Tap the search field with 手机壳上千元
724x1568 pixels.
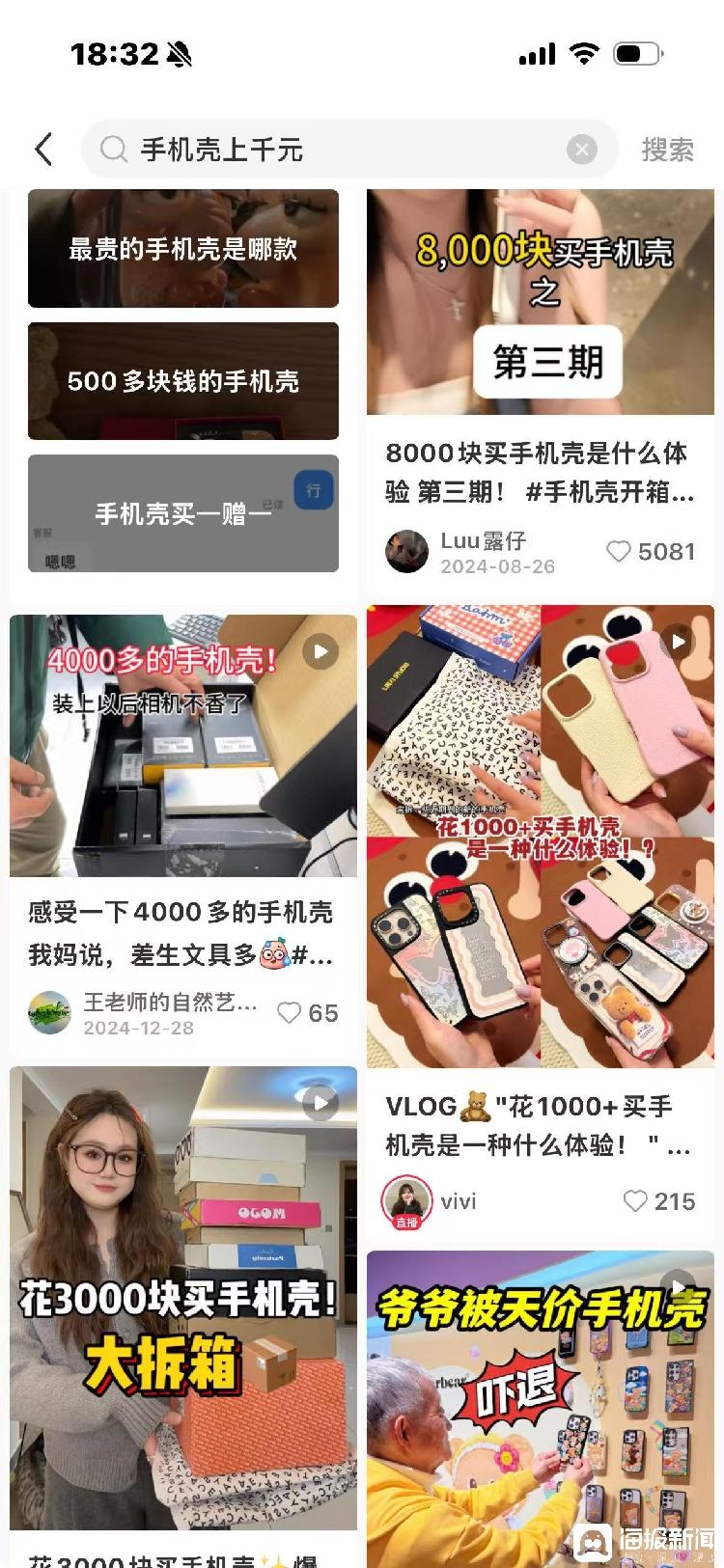(328, 150)
